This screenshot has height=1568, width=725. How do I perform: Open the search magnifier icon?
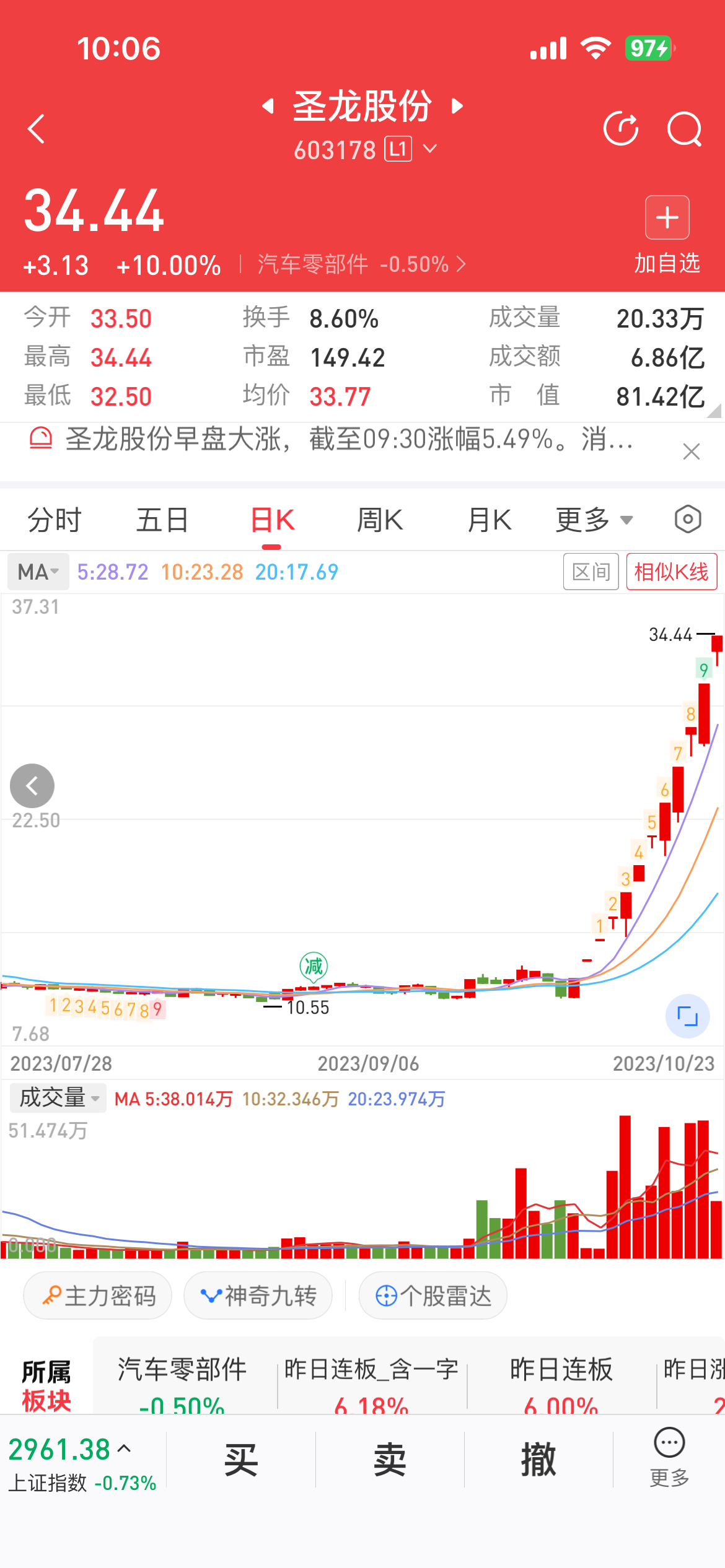pyautogui.click(x=684, y=129)
